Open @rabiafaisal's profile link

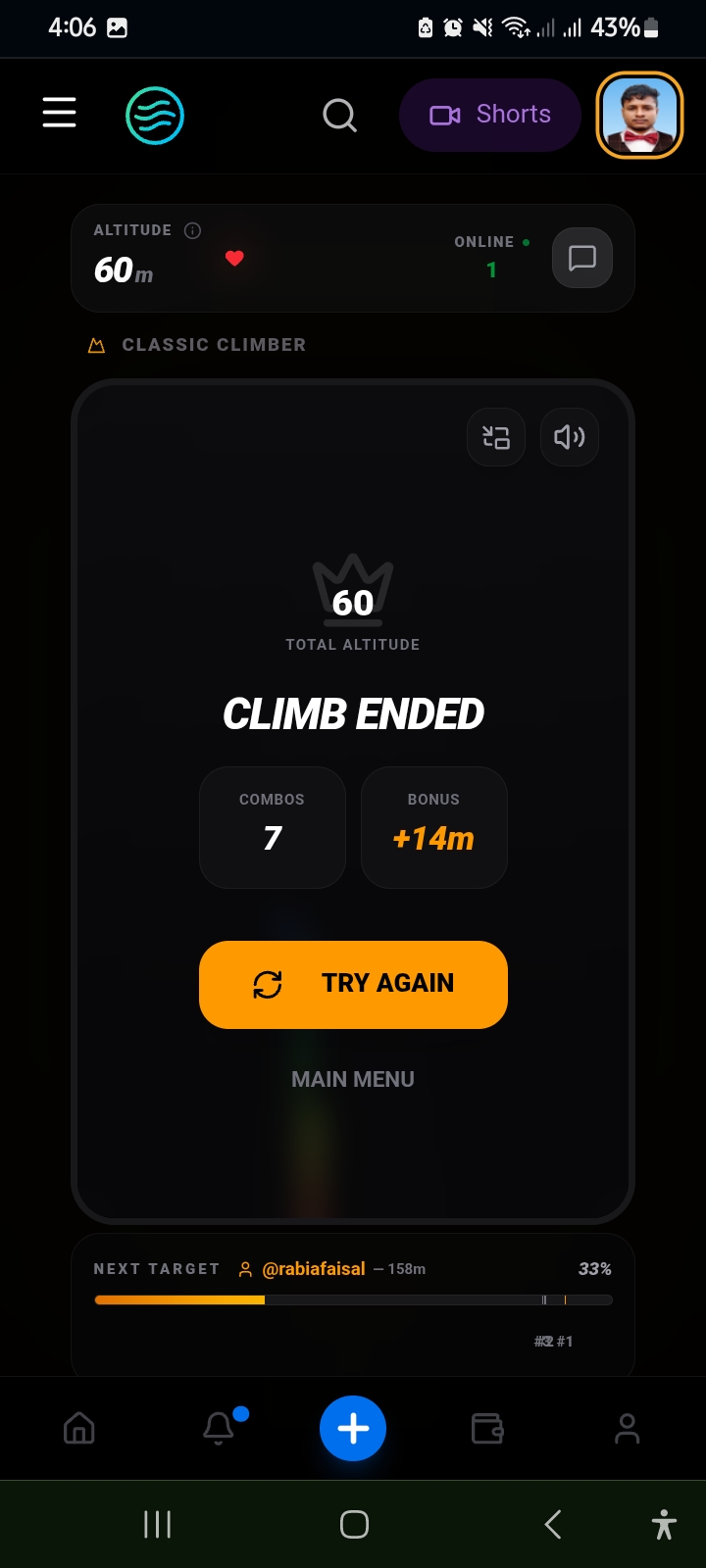pyautogui.click(x=314, y=1269)
